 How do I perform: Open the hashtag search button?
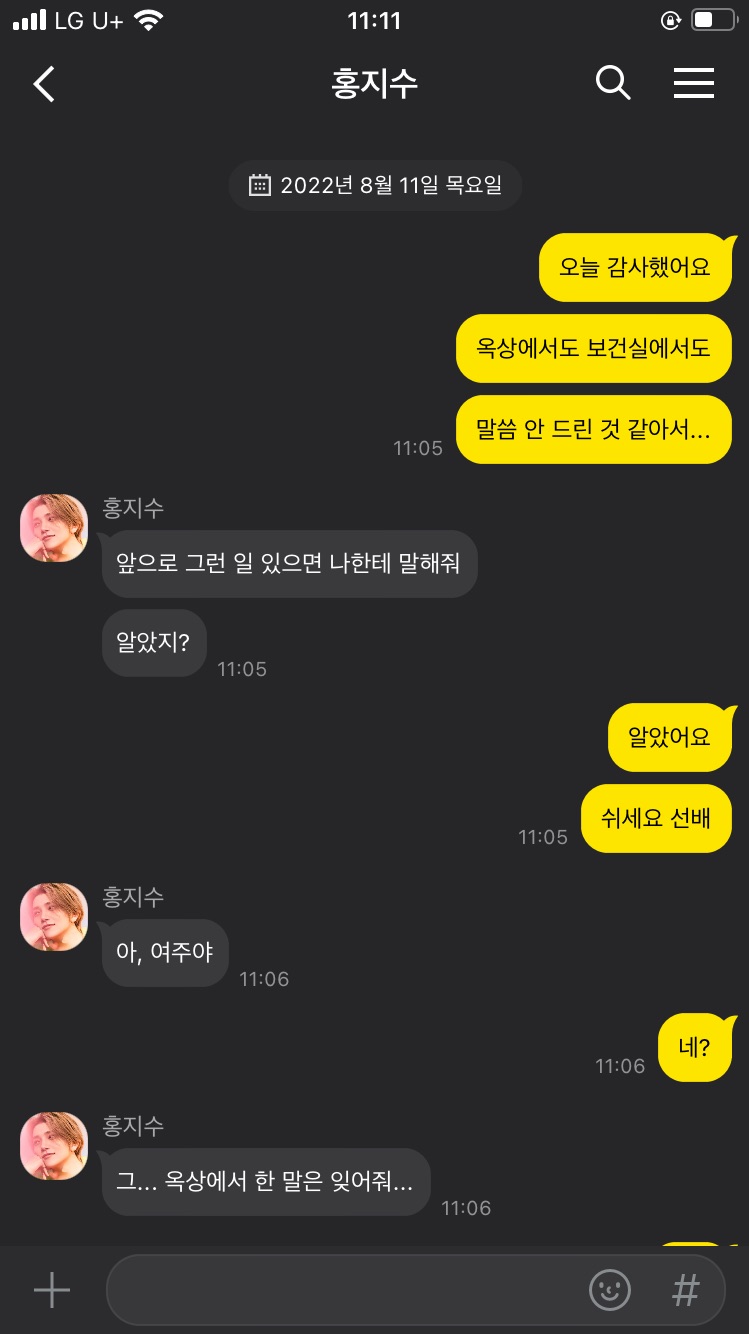tap(685, 1290)
